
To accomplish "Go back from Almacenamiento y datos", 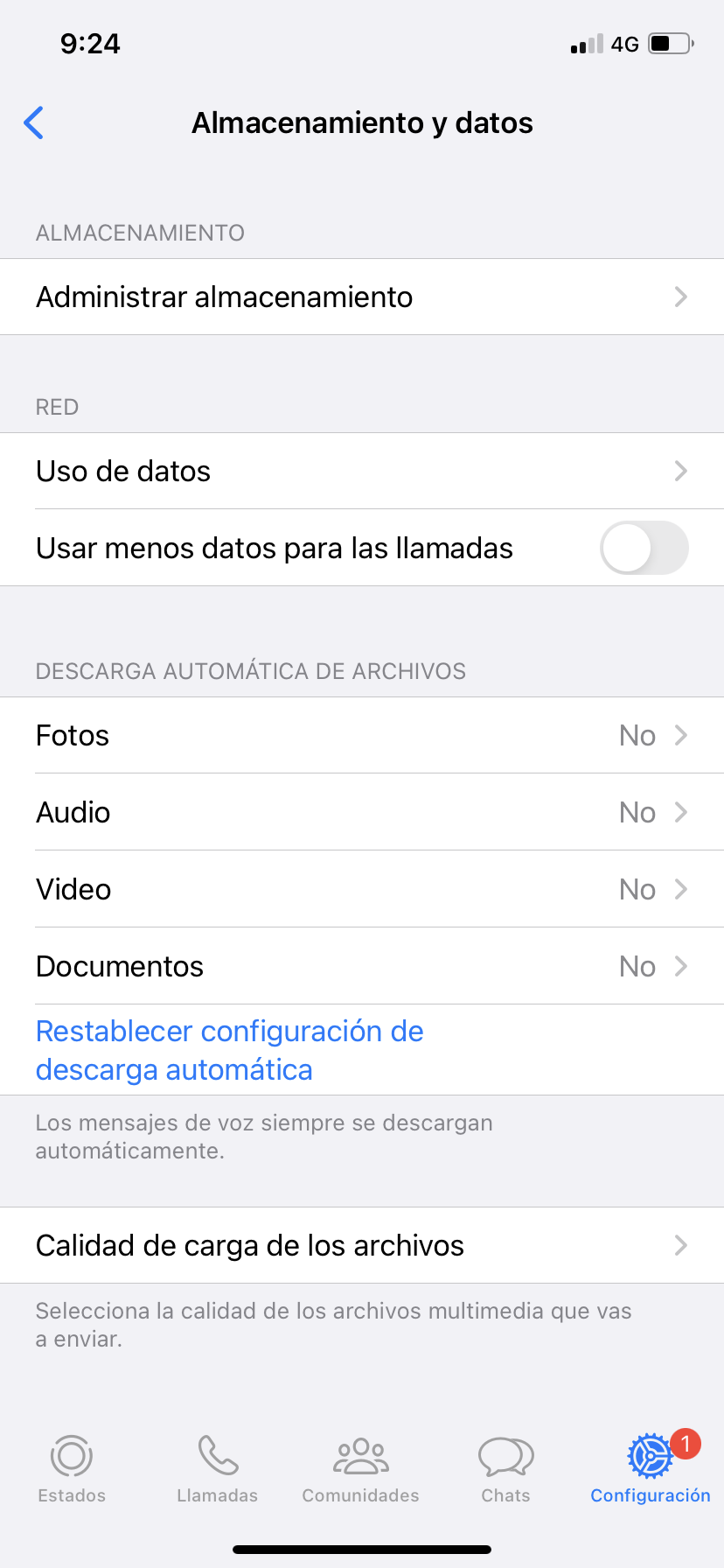I will point(34,123).
